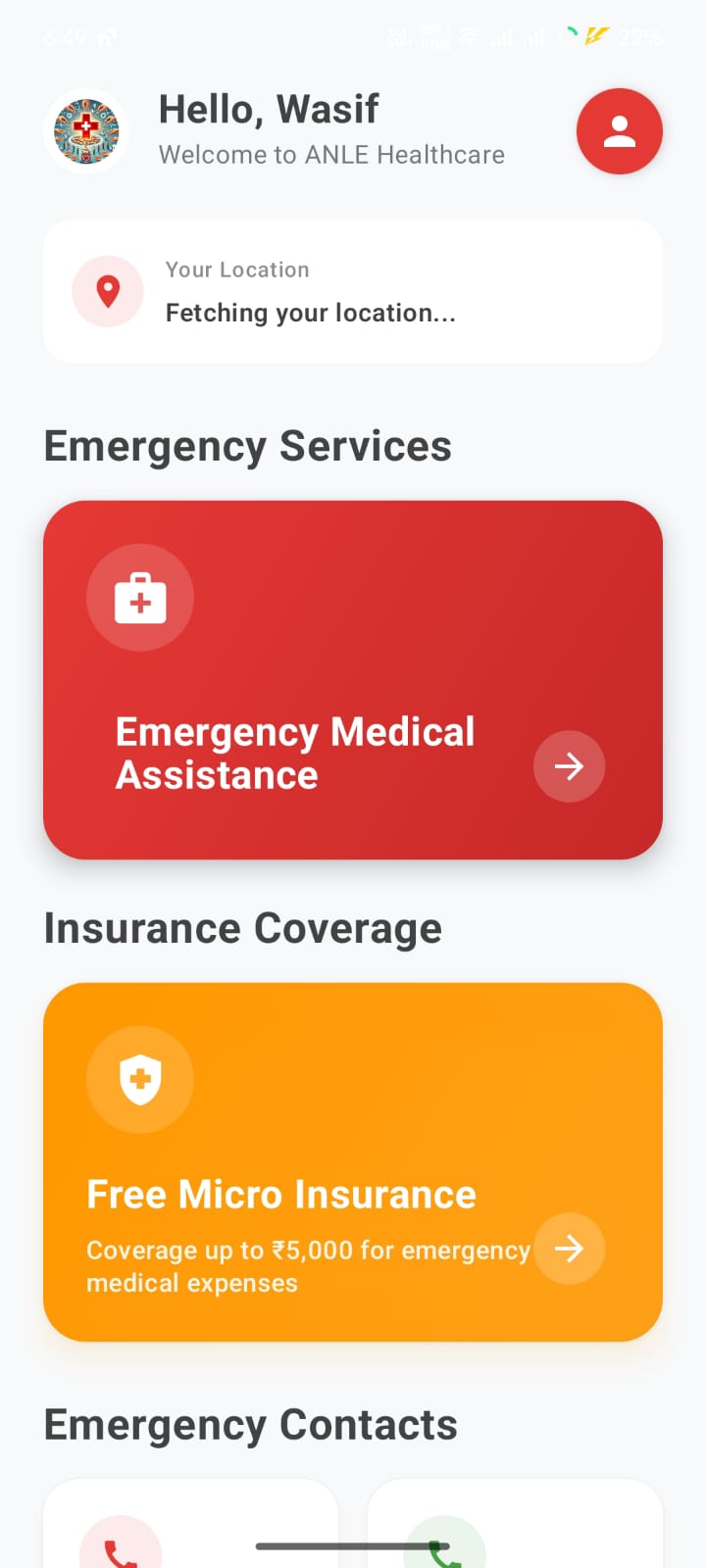
Task: Open the green phone emergency contact card
Action: click(x=515, y=1524)
